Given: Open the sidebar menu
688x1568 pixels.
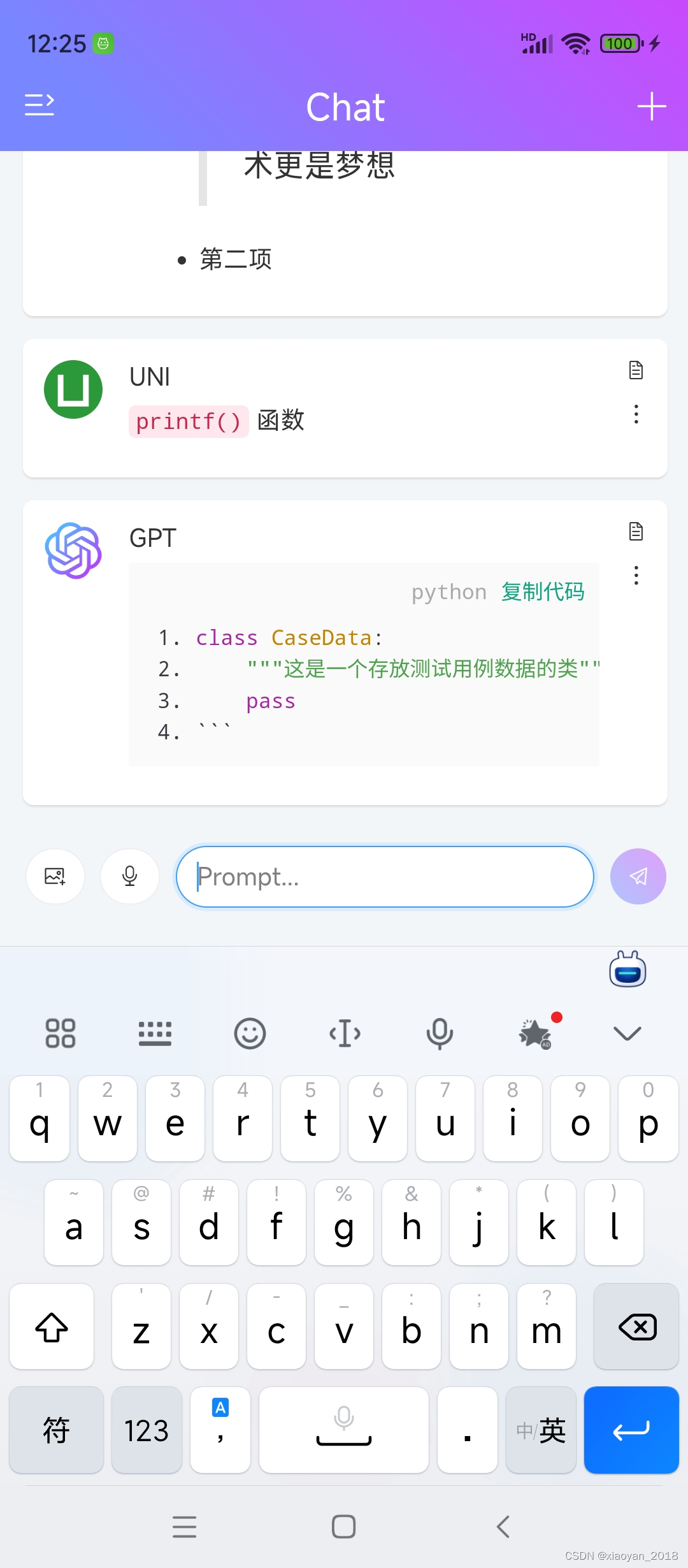Looking at the screenshot, I should click(39, 105).
